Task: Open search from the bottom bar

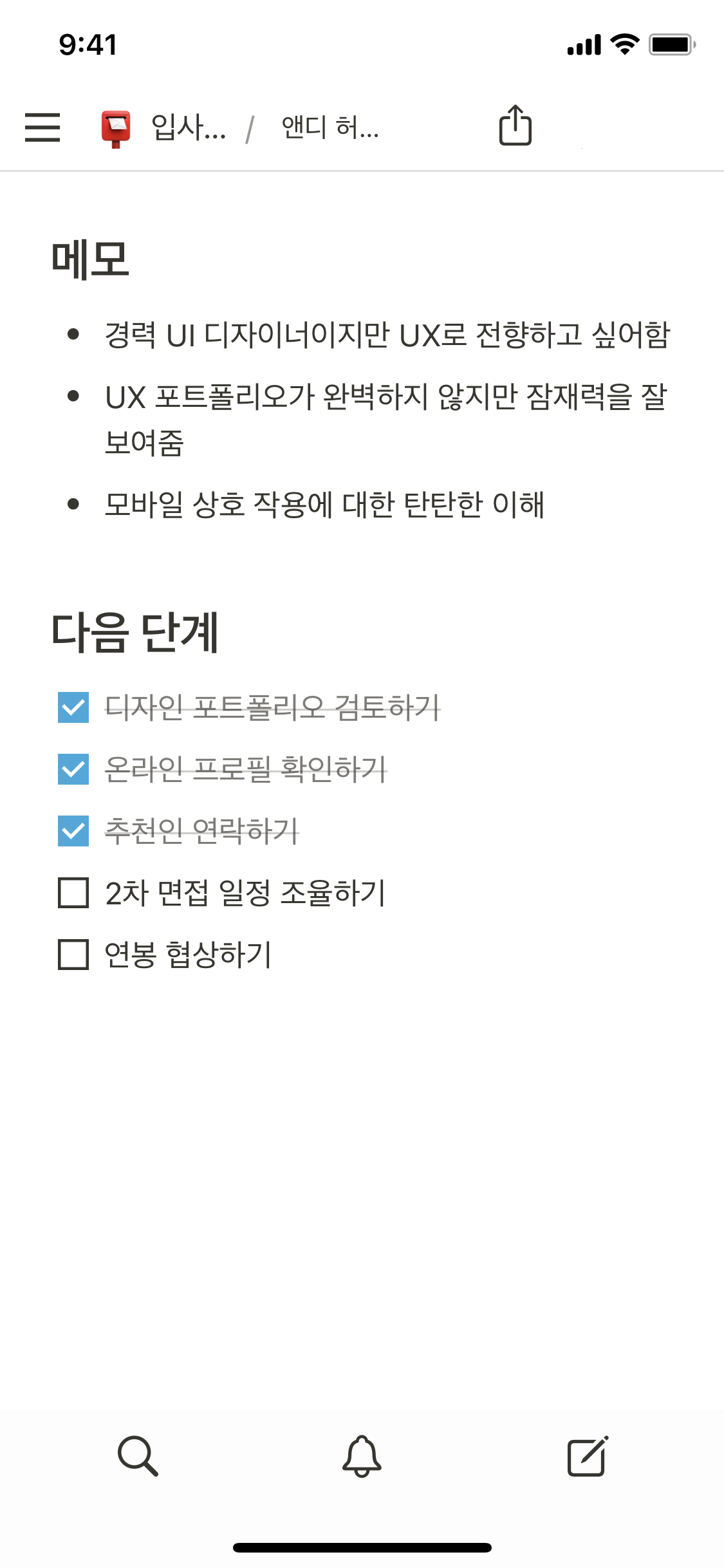Action: pos(138,1455)
